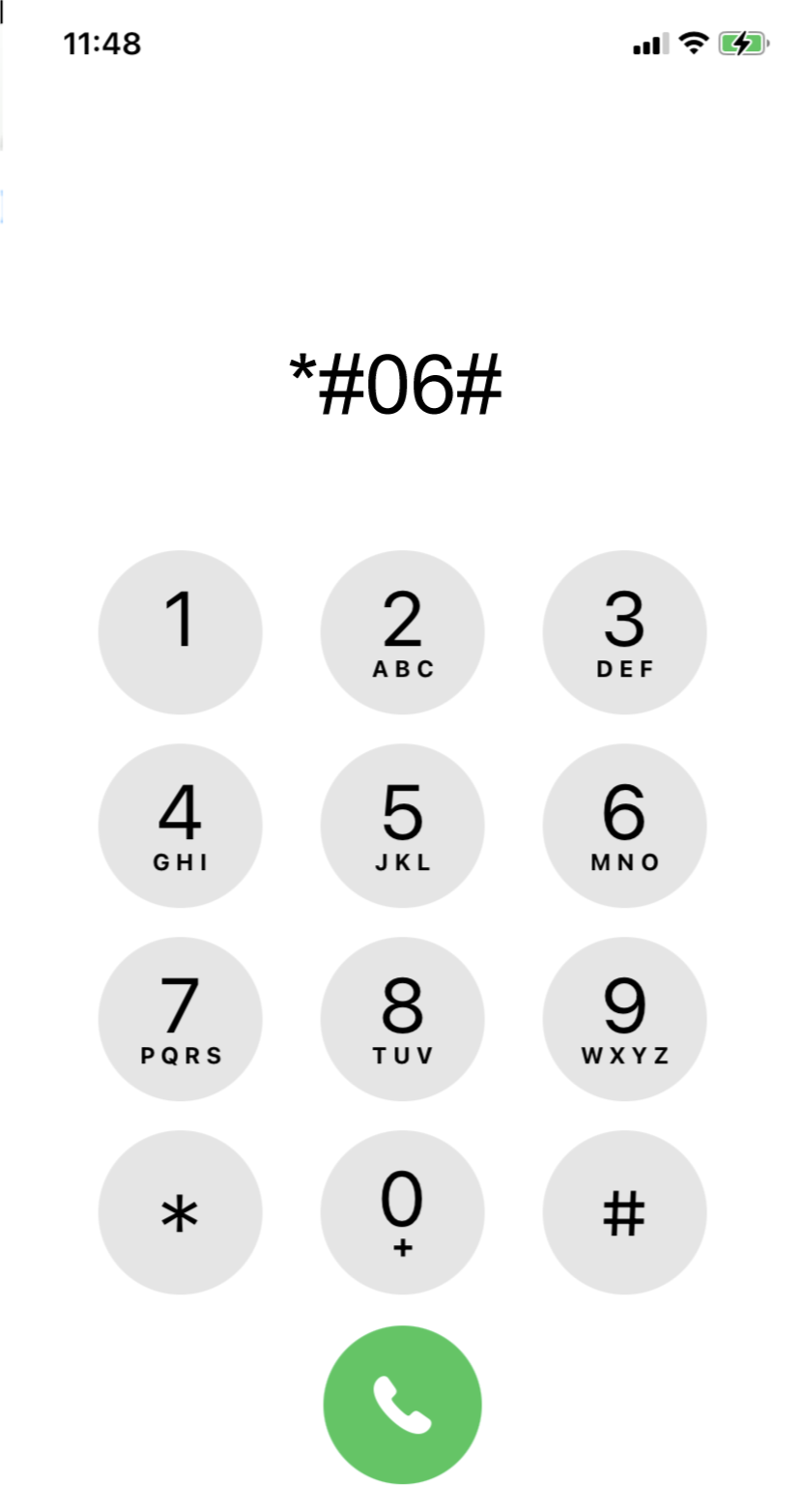Dial the 2 ABC key
Screen dimensions: 800x1512
[x=403, y=632]
